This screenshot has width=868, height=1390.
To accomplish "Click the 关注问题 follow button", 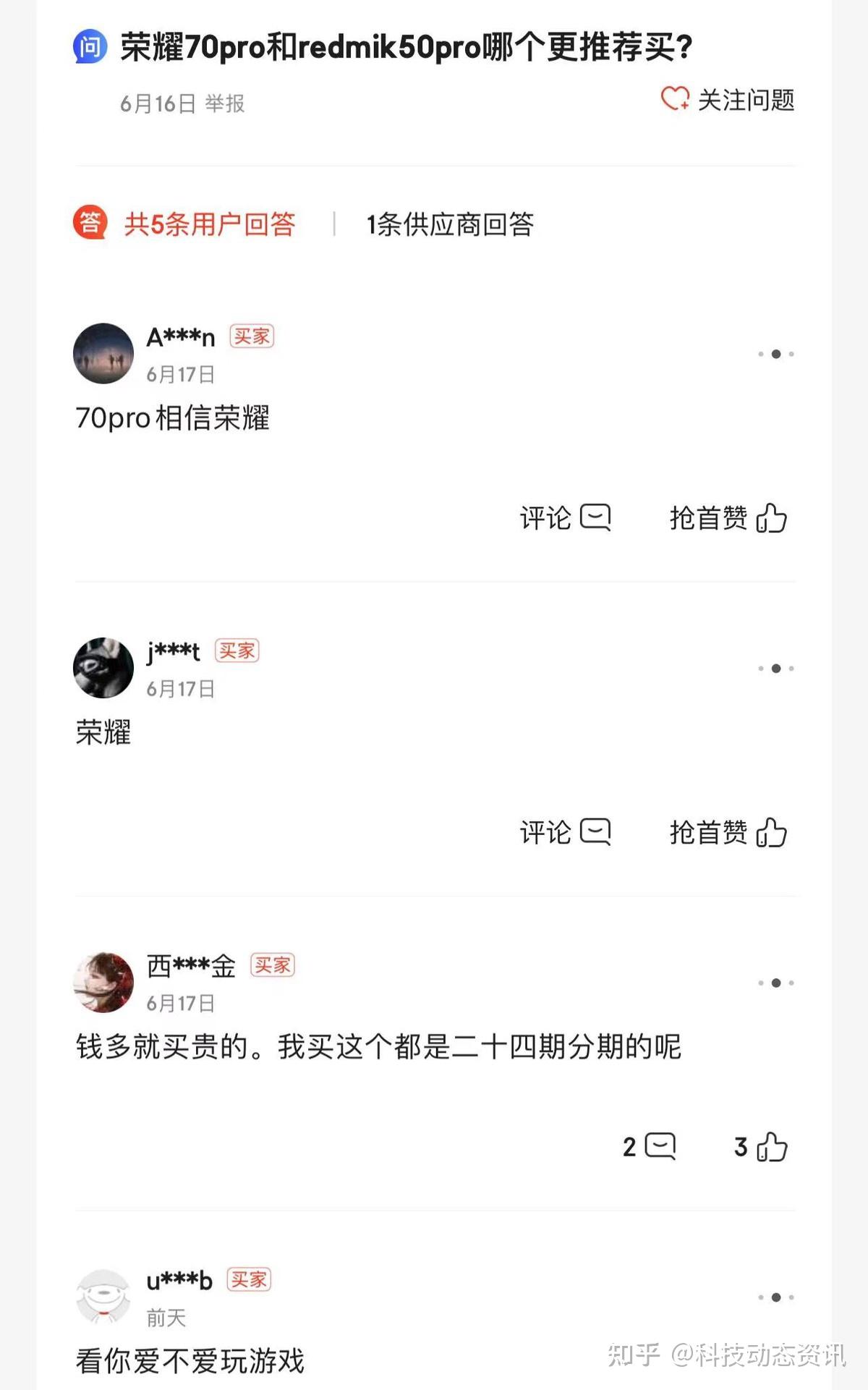I will 745,101.
